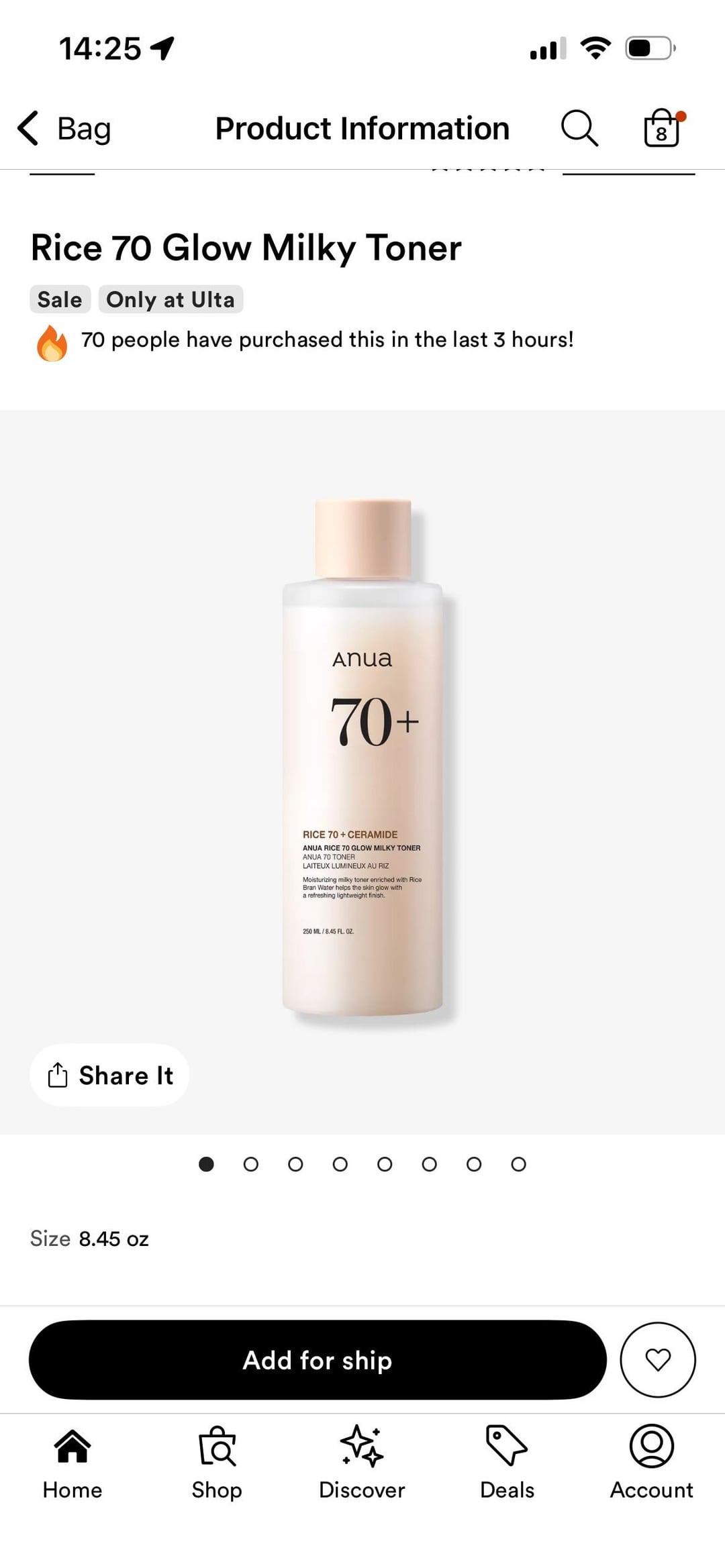Switch to the Home tab
The height and width of the screenshot is (1568, 725).
click(x=72, y=1463)
